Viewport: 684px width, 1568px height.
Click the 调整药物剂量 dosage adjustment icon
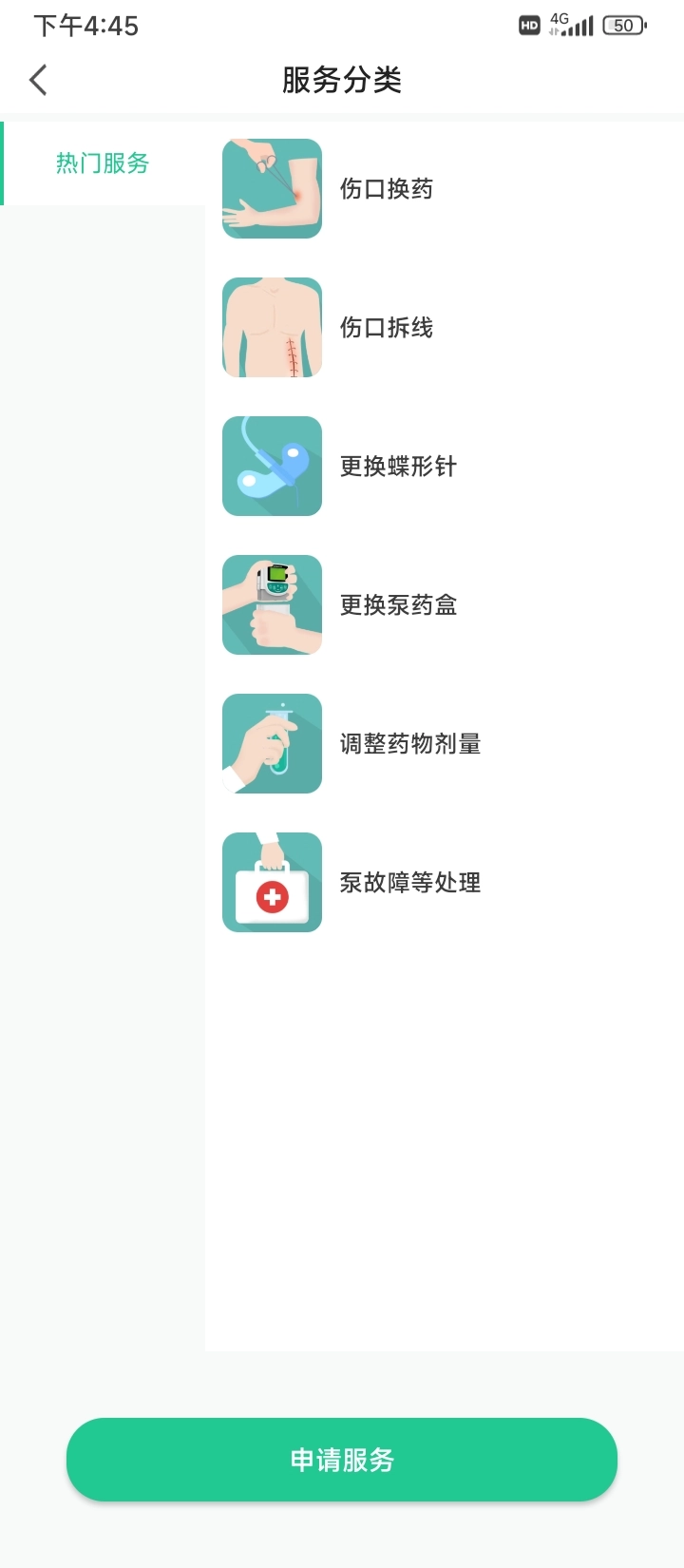(x=272, y=743)
